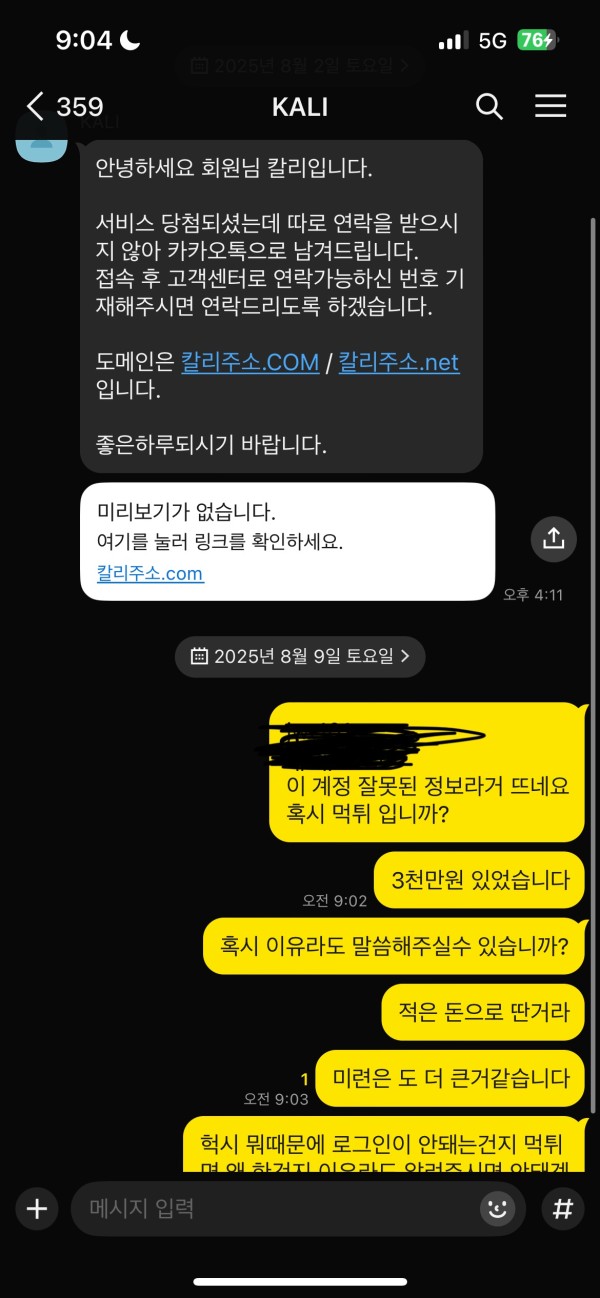The image size is (600, 1298).
Task: Open the emoticon picker
Action: point(496,1209)
